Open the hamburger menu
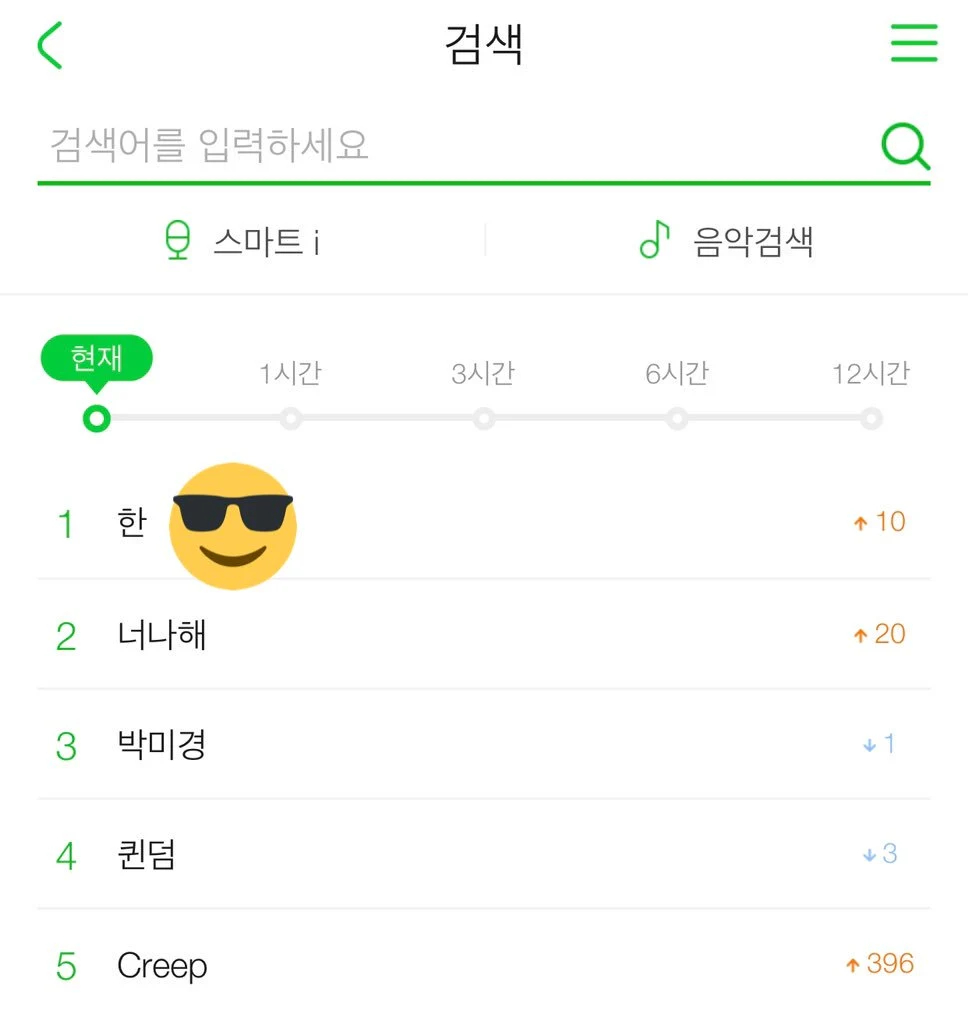The height and width of the screenshot is (1024, 968). (914, 44)
